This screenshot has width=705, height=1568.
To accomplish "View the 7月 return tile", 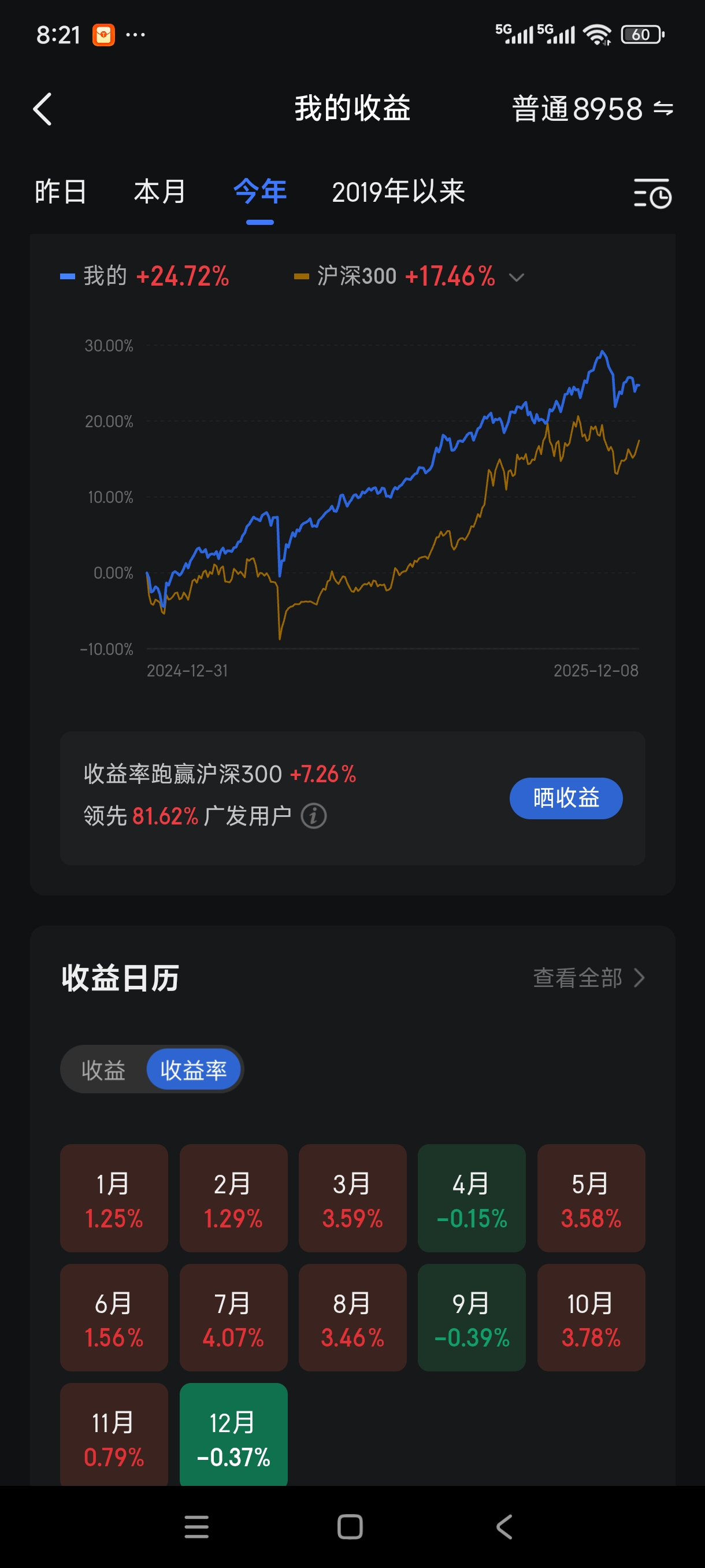I will 233,1317.
